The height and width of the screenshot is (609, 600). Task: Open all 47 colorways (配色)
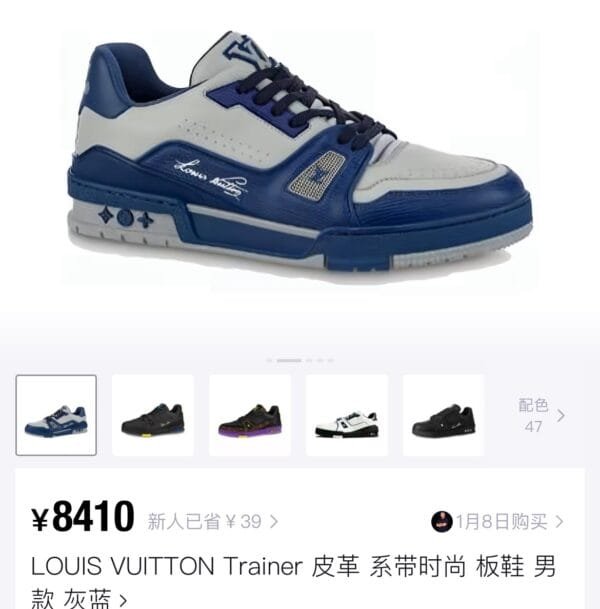[540, 415]
